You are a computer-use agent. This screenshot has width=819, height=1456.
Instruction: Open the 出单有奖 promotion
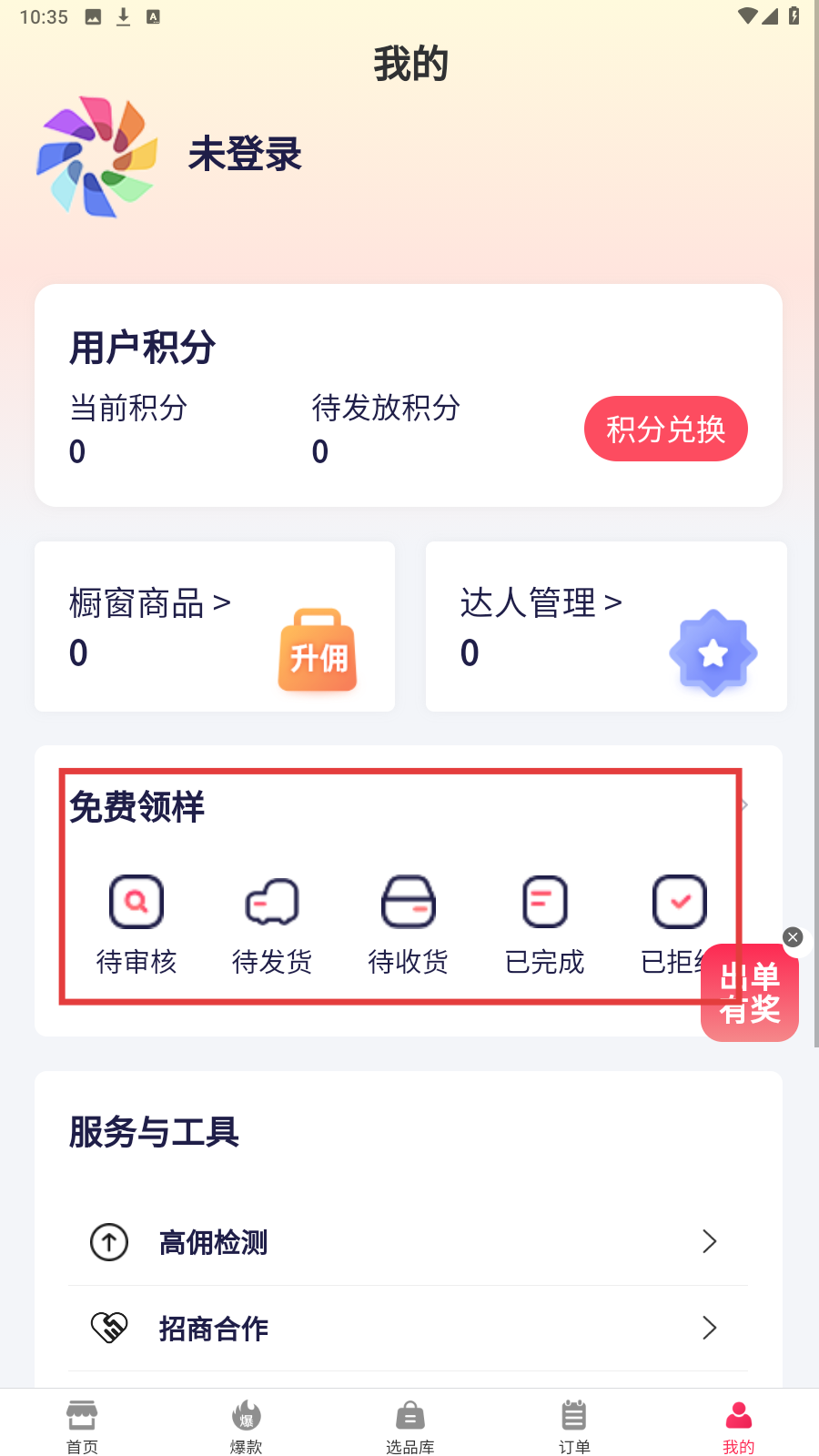point(750,993)
